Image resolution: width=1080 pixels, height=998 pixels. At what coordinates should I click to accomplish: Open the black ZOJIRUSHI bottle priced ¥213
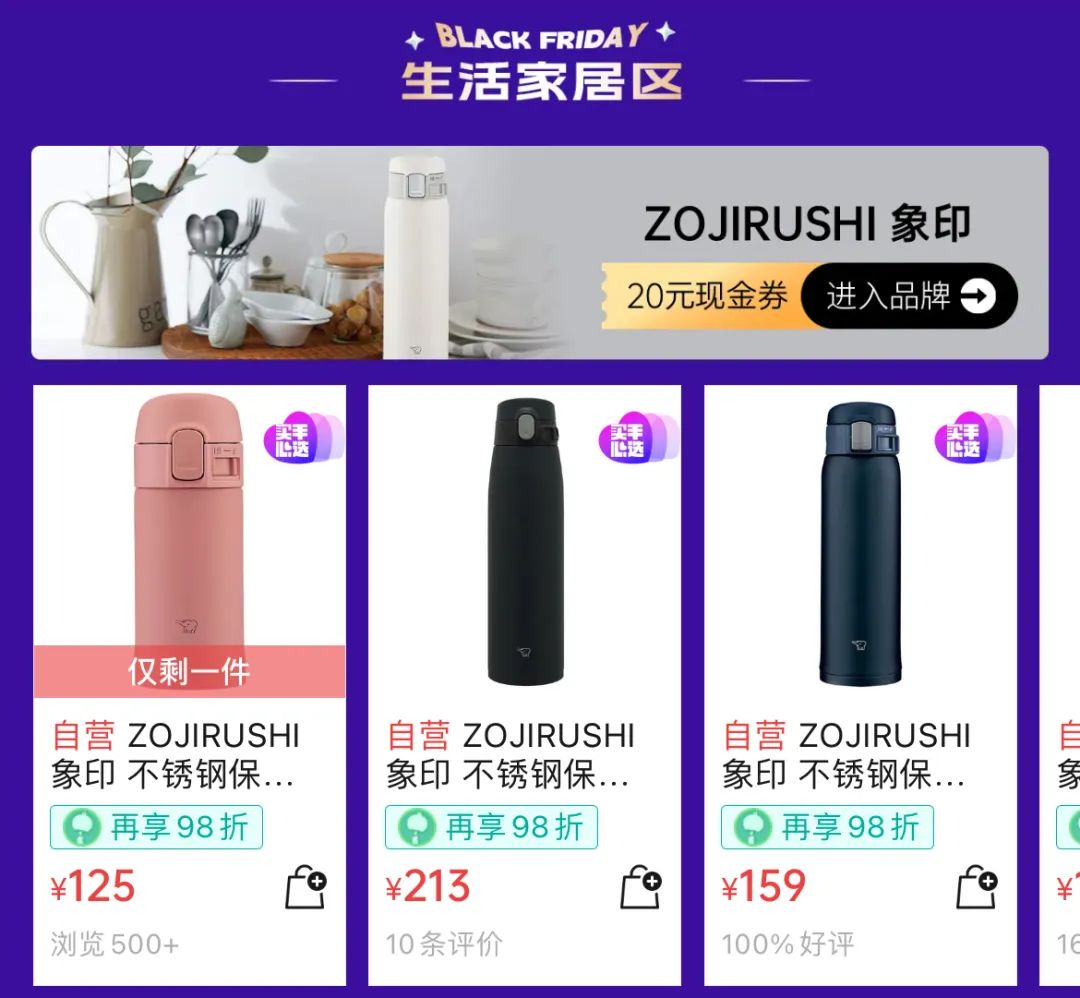(524, 540)
